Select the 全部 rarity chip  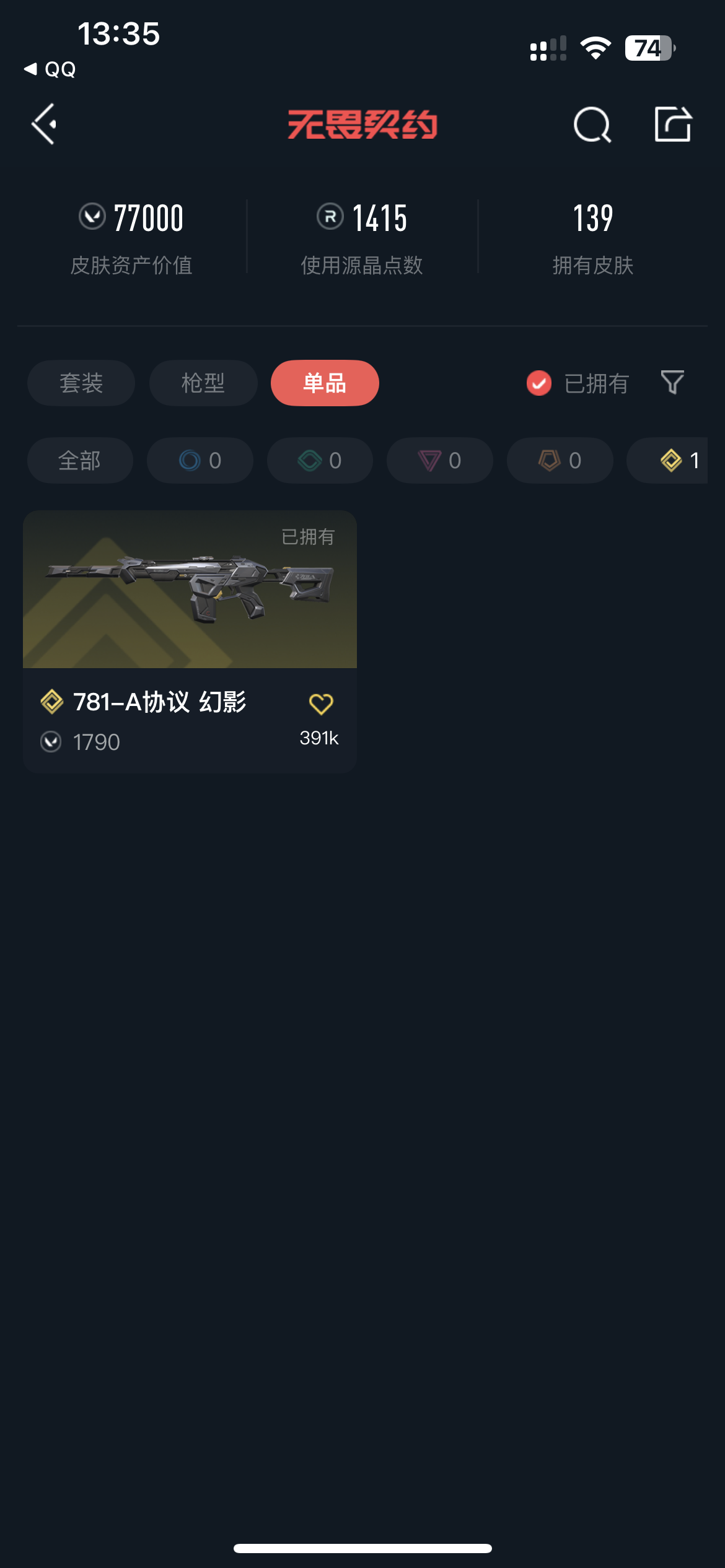80,461
